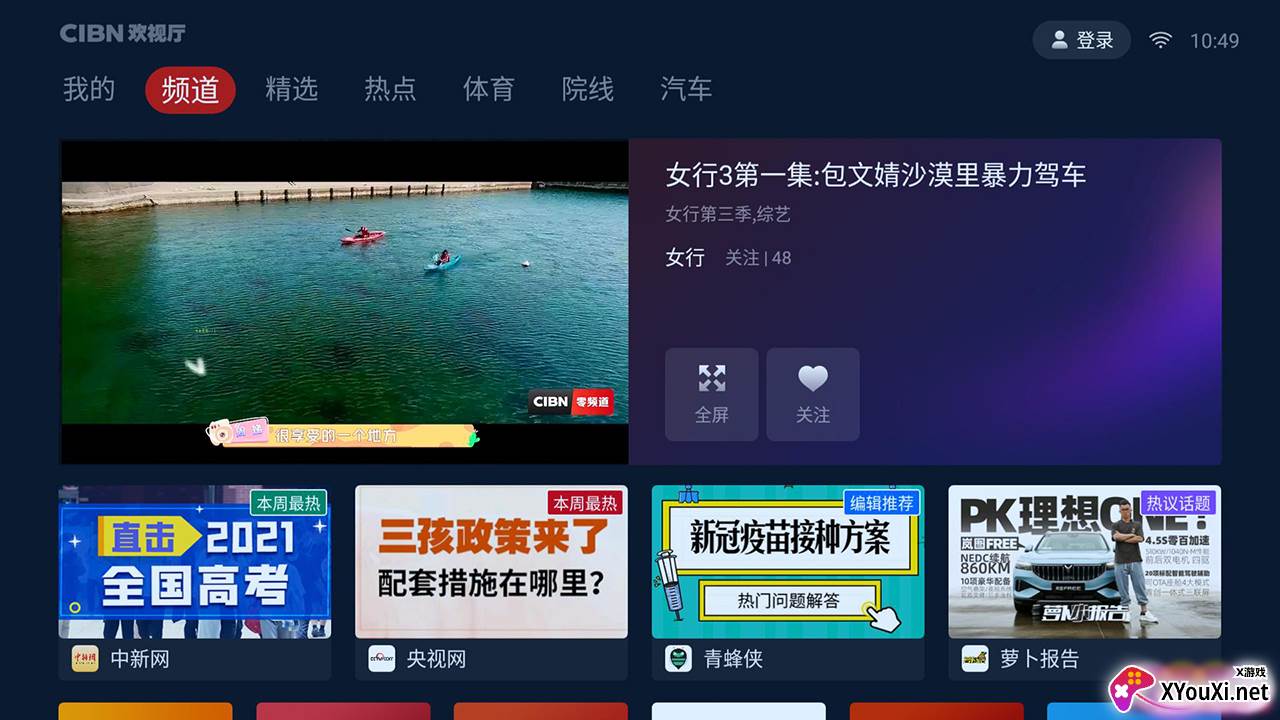Follow the channel with 关注 heart button

(x=813, y=394)
